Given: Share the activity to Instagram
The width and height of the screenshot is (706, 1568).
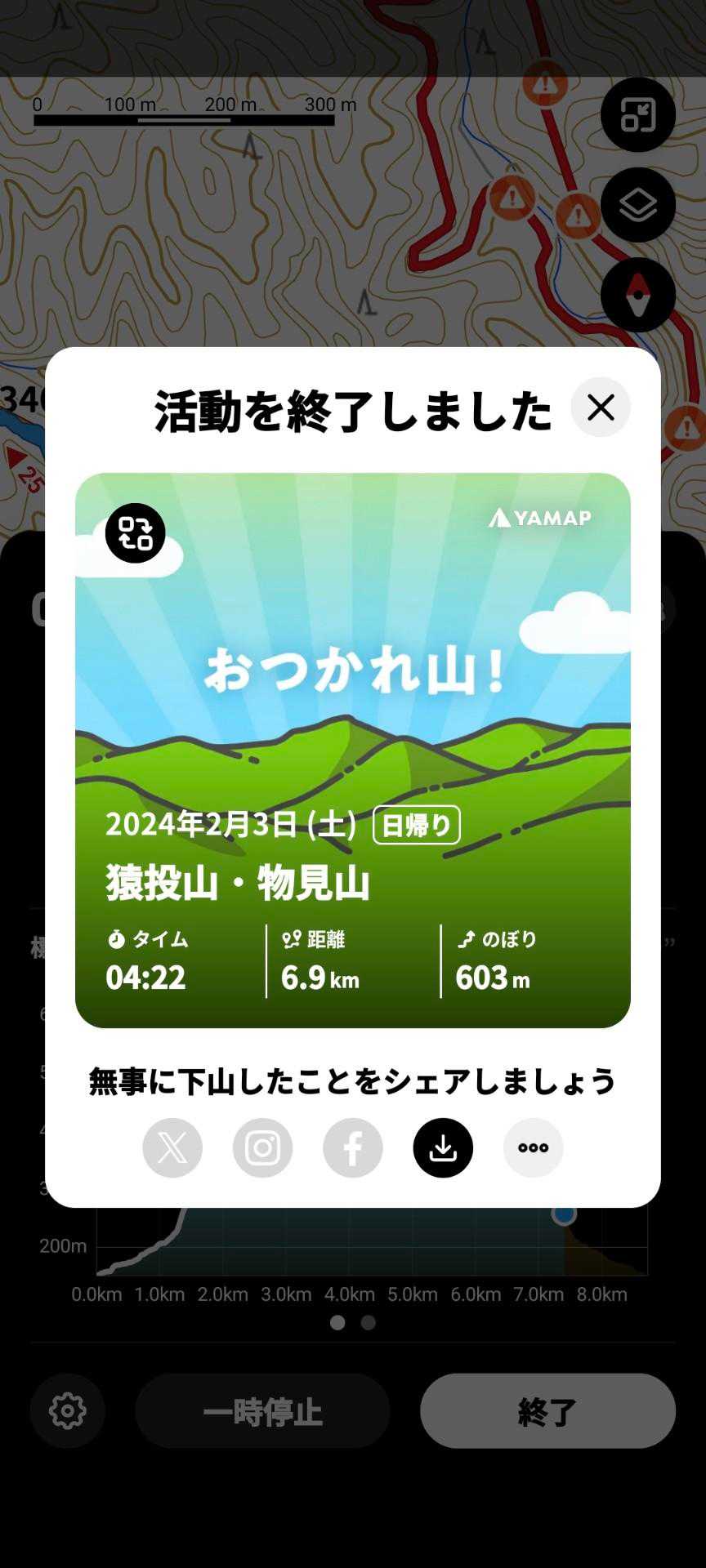Looking at the screenshot, I should pos(262,1147).
